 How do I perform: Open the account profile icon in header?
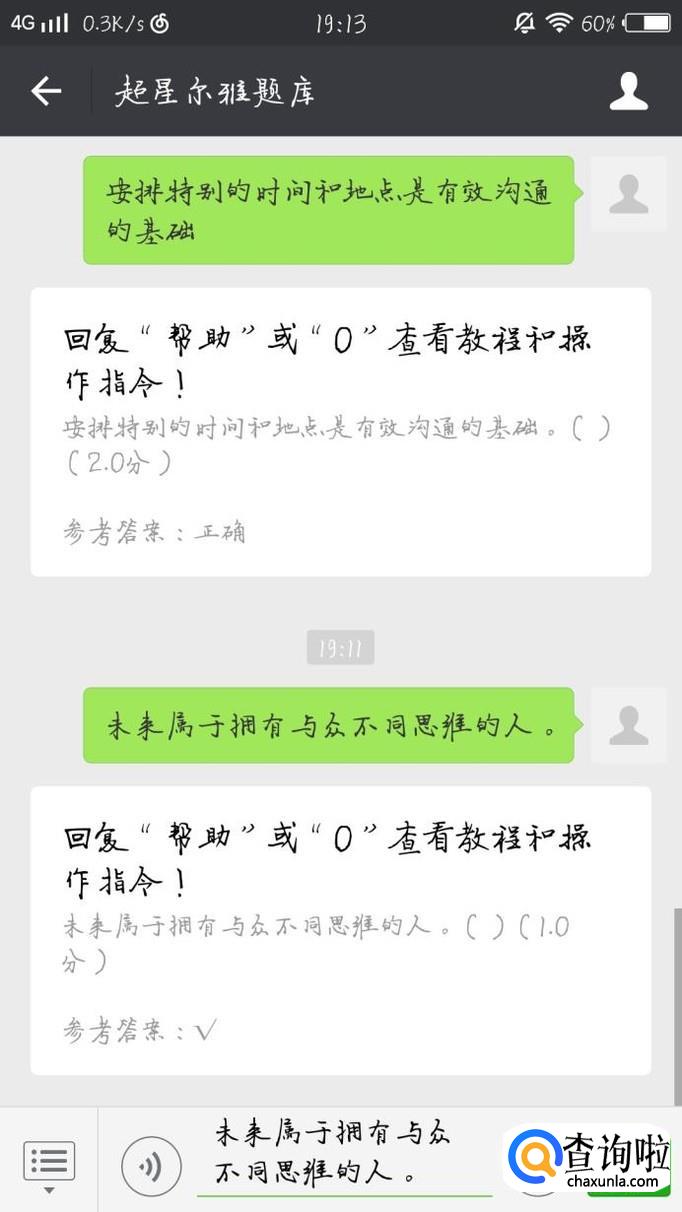[629, 91]
